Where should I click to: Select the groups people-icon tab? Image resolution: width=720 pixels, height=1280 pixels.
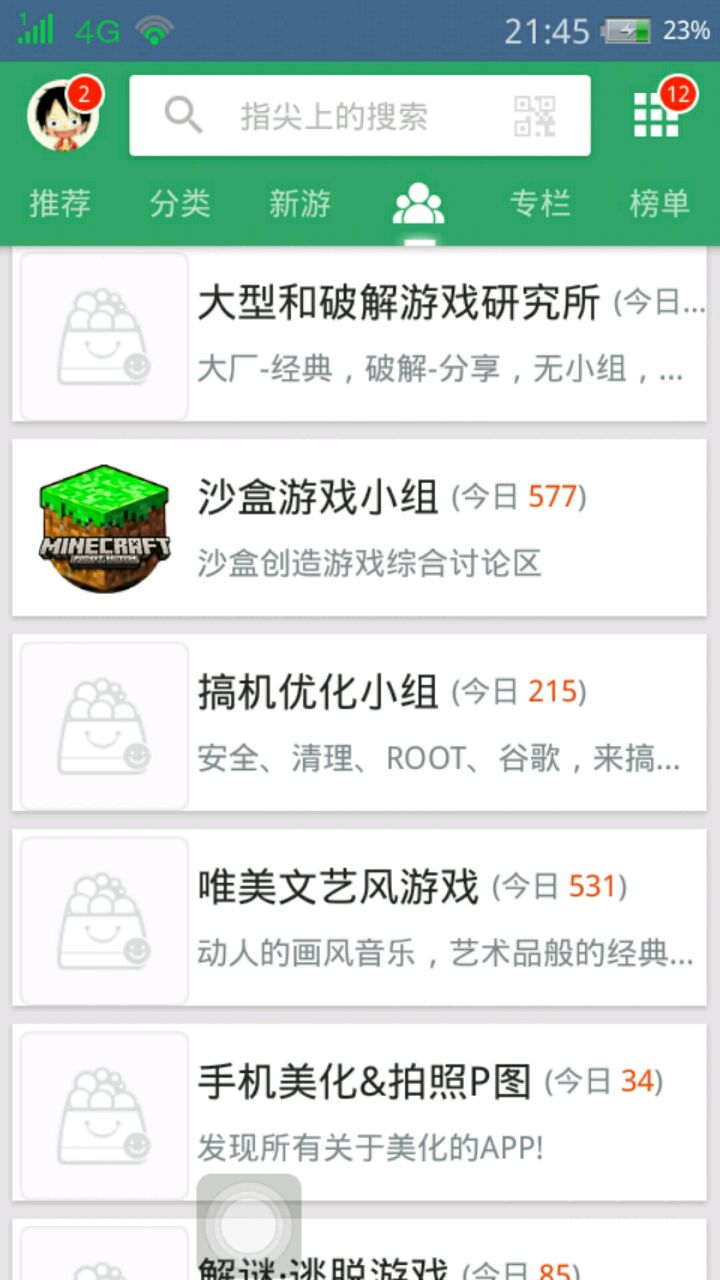(418, 205)
